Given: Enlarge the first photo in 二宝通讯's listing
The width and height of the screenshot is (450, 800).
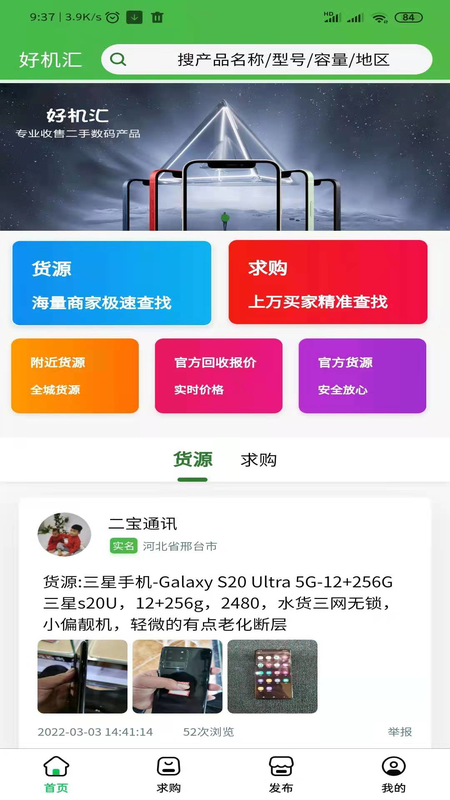Looking at the screenshot, I should (82, 676).
